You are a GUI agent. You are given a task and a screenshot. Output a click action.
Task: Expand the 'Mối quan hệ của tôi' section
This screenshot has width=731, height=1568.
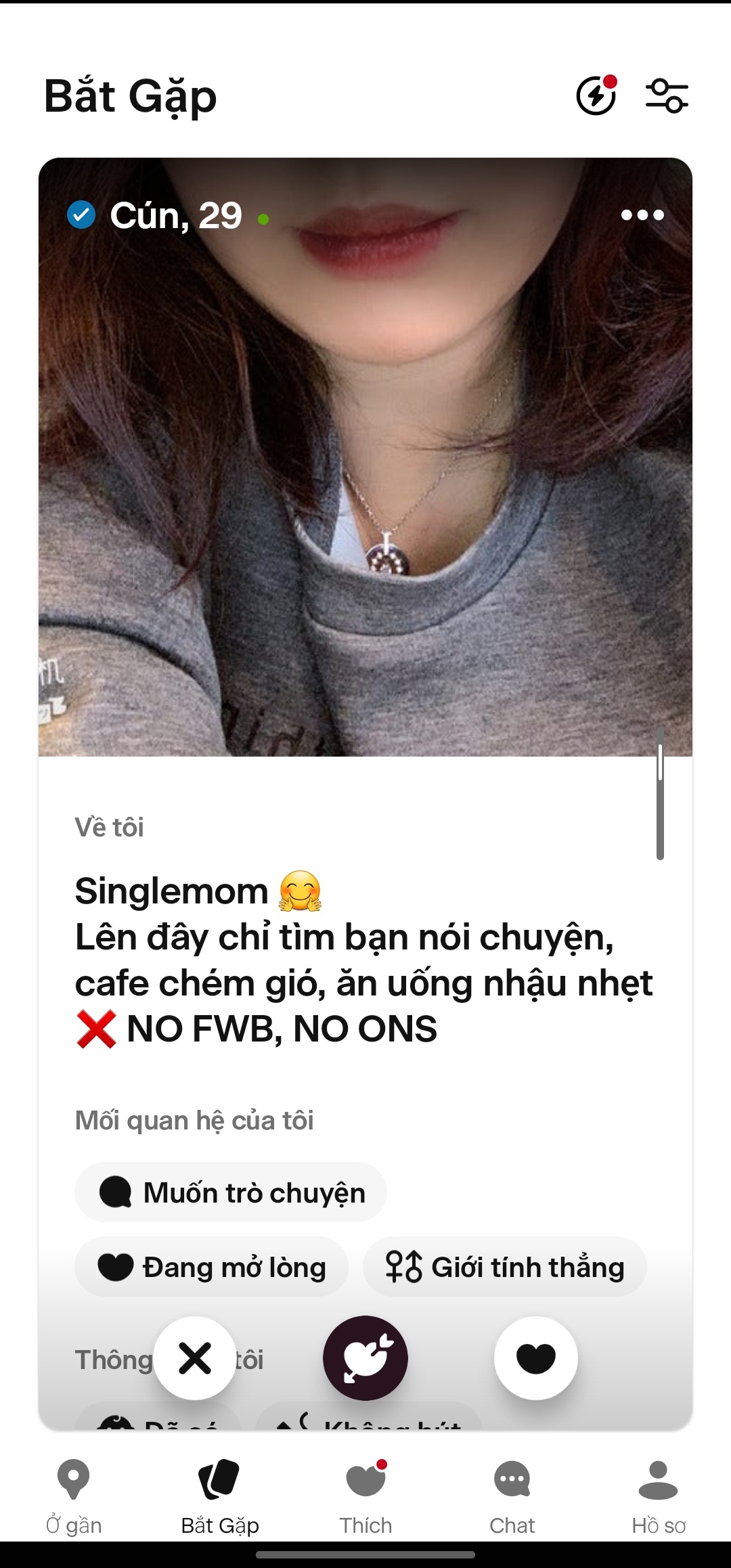(x=196, y=1120)
